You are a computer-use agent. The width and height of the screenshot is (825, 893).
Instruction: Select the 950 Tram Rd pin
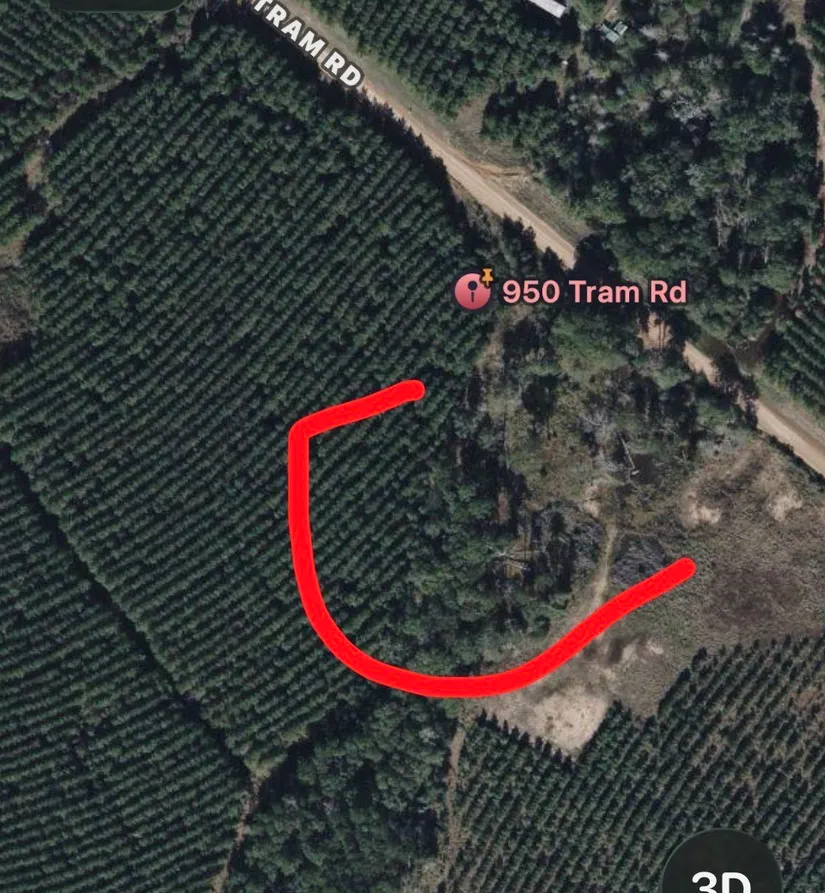471,291
